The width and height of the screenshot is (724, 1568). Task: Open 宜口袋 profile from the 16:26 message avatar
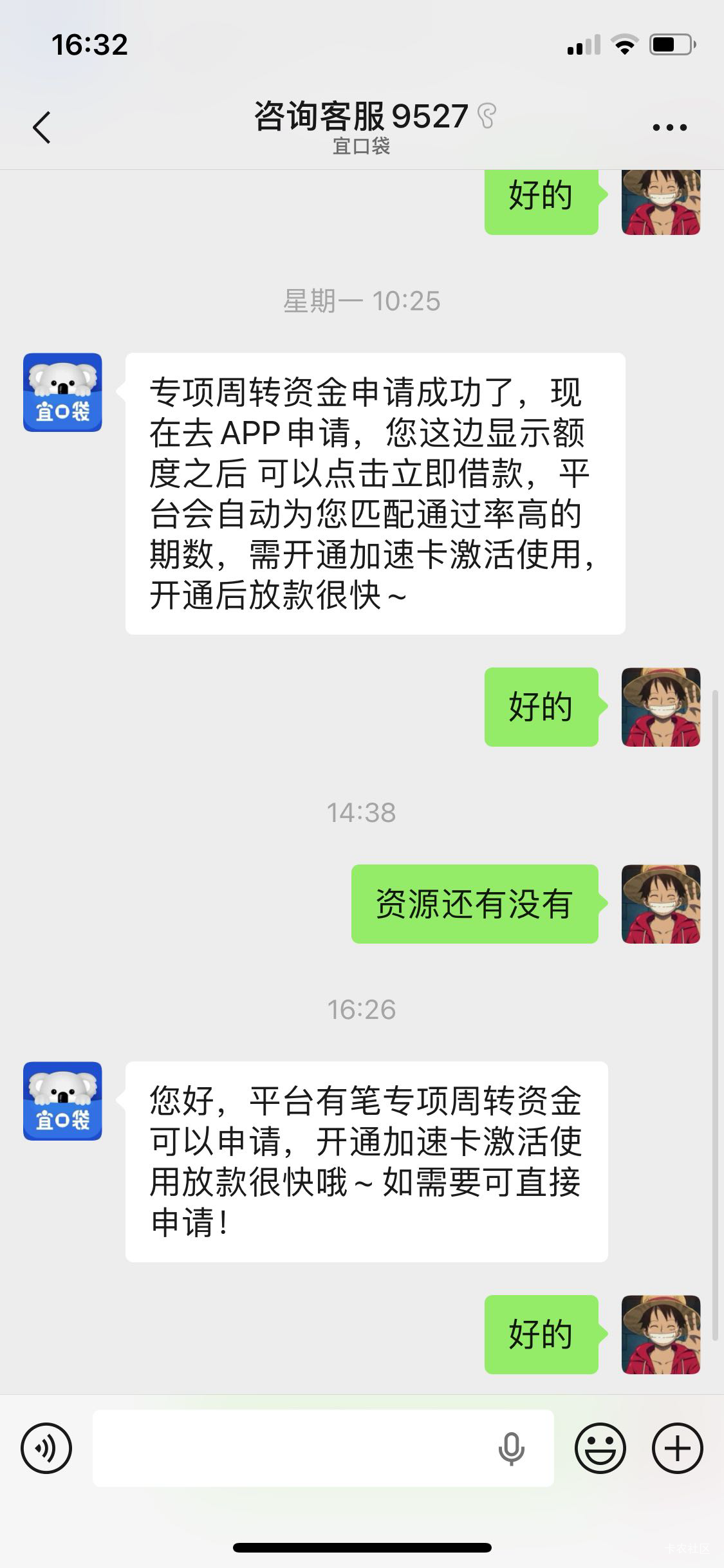[62, 1101]
